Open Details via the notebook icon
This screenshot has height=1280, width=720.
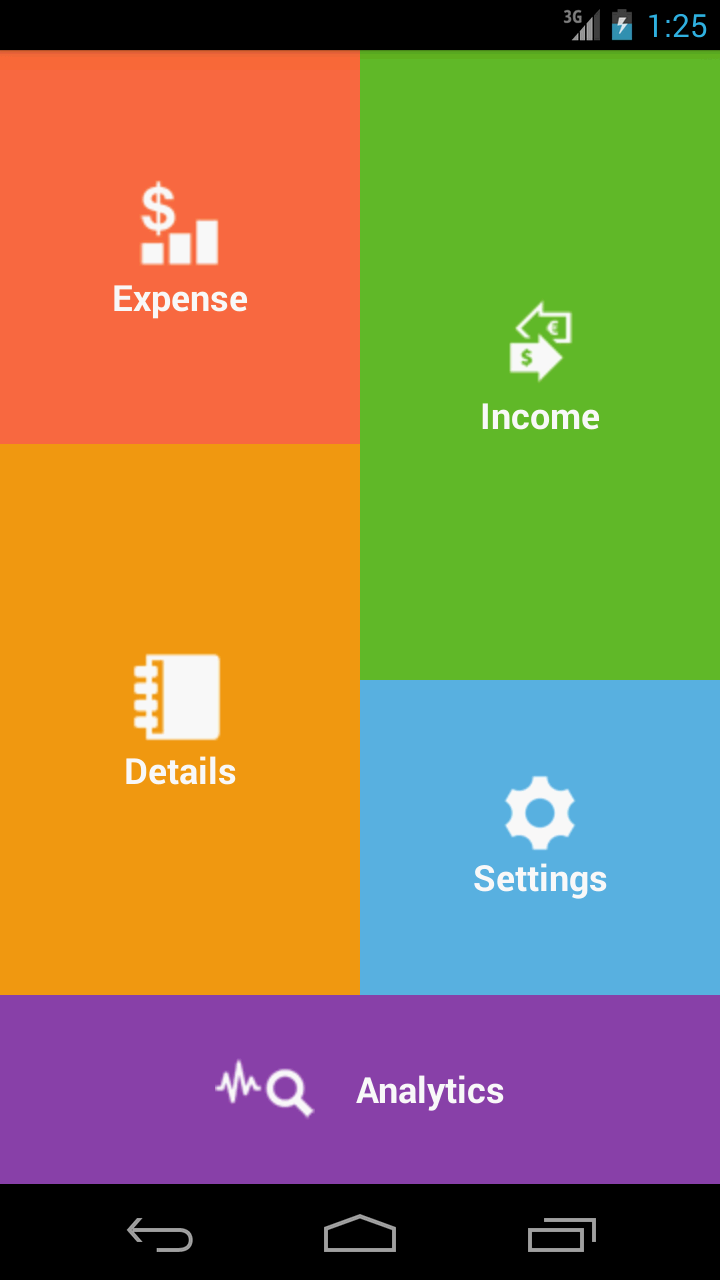click(x=178, y=696)
